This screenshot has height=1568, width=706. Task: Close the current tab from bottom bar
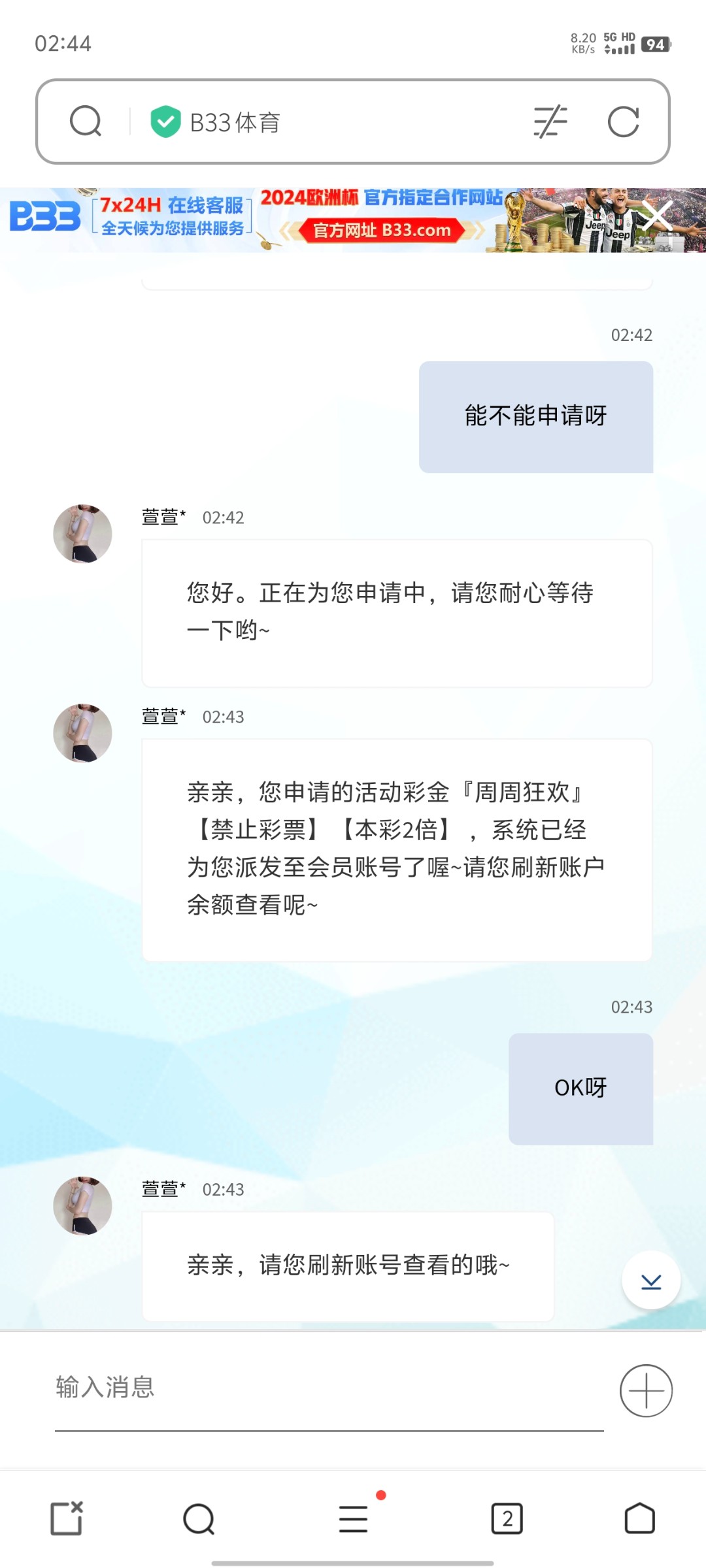click(67, 1518)
